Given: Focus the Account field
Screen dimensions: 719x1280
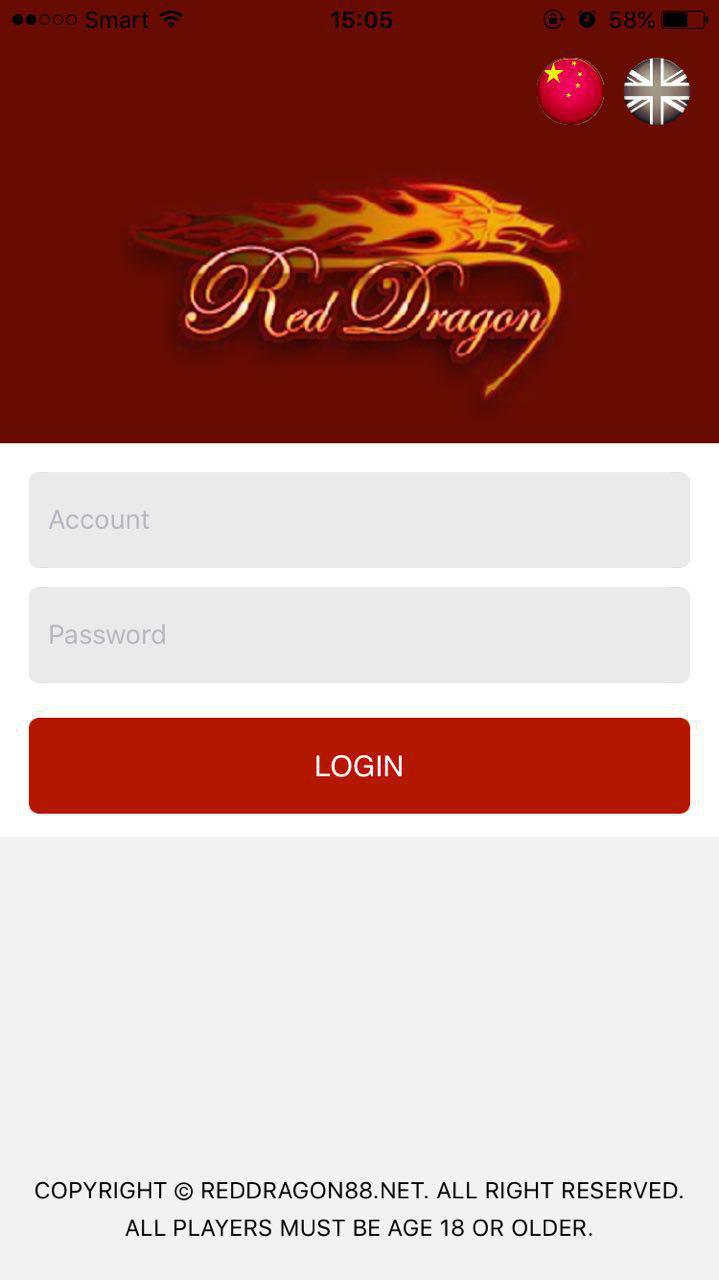Looking at the screenshot, I should click(x=359, y=520).
